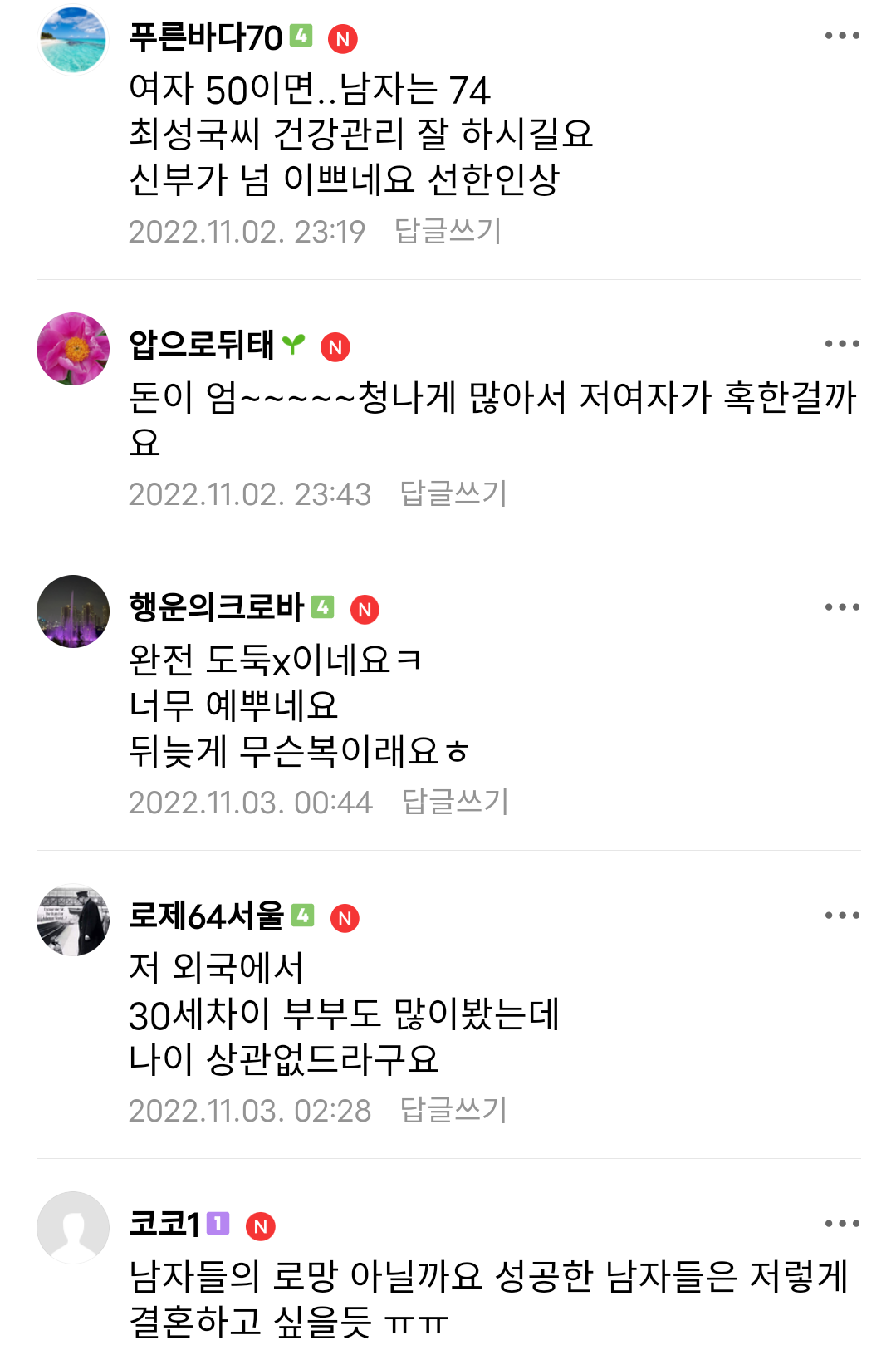The width and height of the screenshot is (896, 1355).
Task: Open more options on 푸른바다70's comment
Action: pyautogui.click(x=841, y=36)
